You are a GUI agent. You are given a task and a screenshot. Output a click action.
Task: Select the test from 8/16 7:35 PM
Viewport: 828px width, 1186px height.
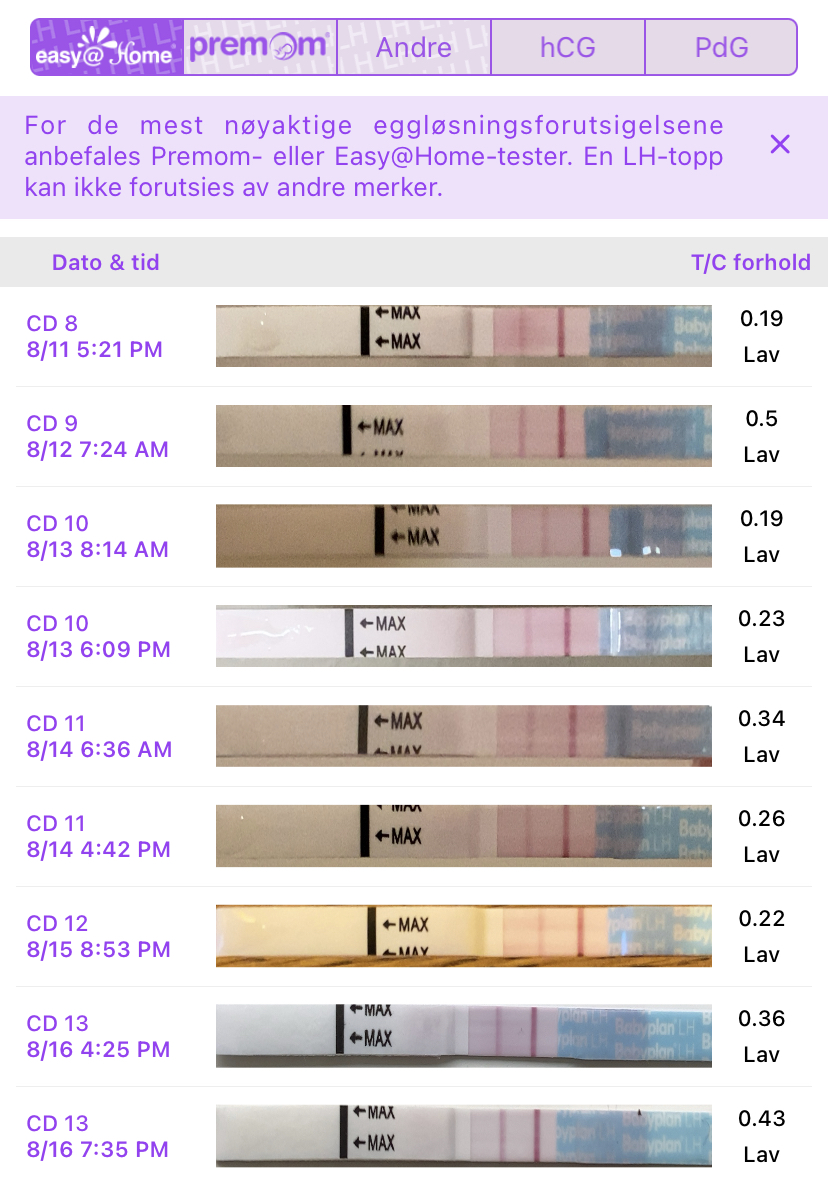pos(414,1137)
